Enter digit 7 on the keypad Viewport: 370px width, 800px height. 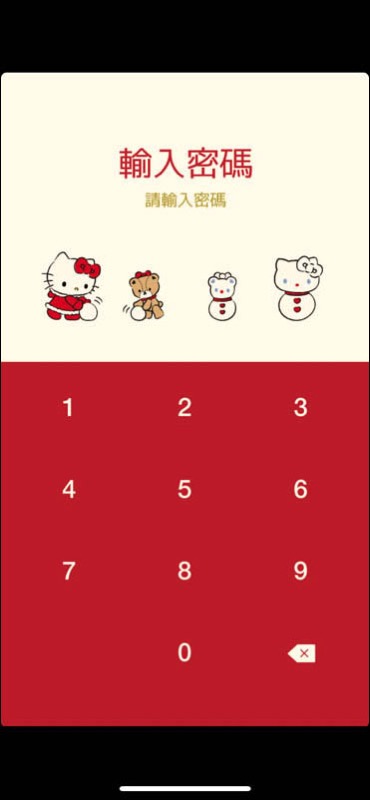click(68, 571)
